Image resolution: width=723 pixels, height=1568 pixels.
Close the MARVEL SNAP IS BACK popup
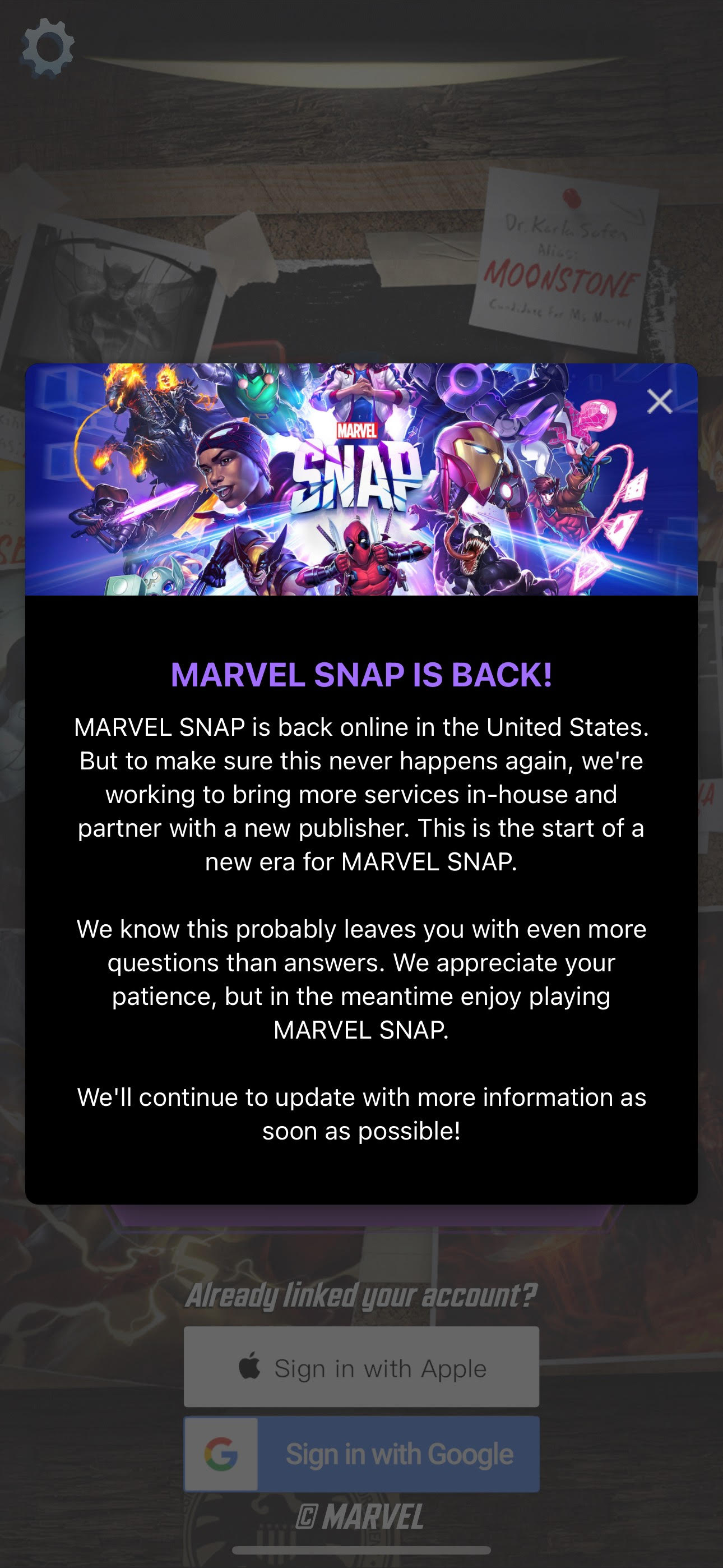[x=660, y=402]
